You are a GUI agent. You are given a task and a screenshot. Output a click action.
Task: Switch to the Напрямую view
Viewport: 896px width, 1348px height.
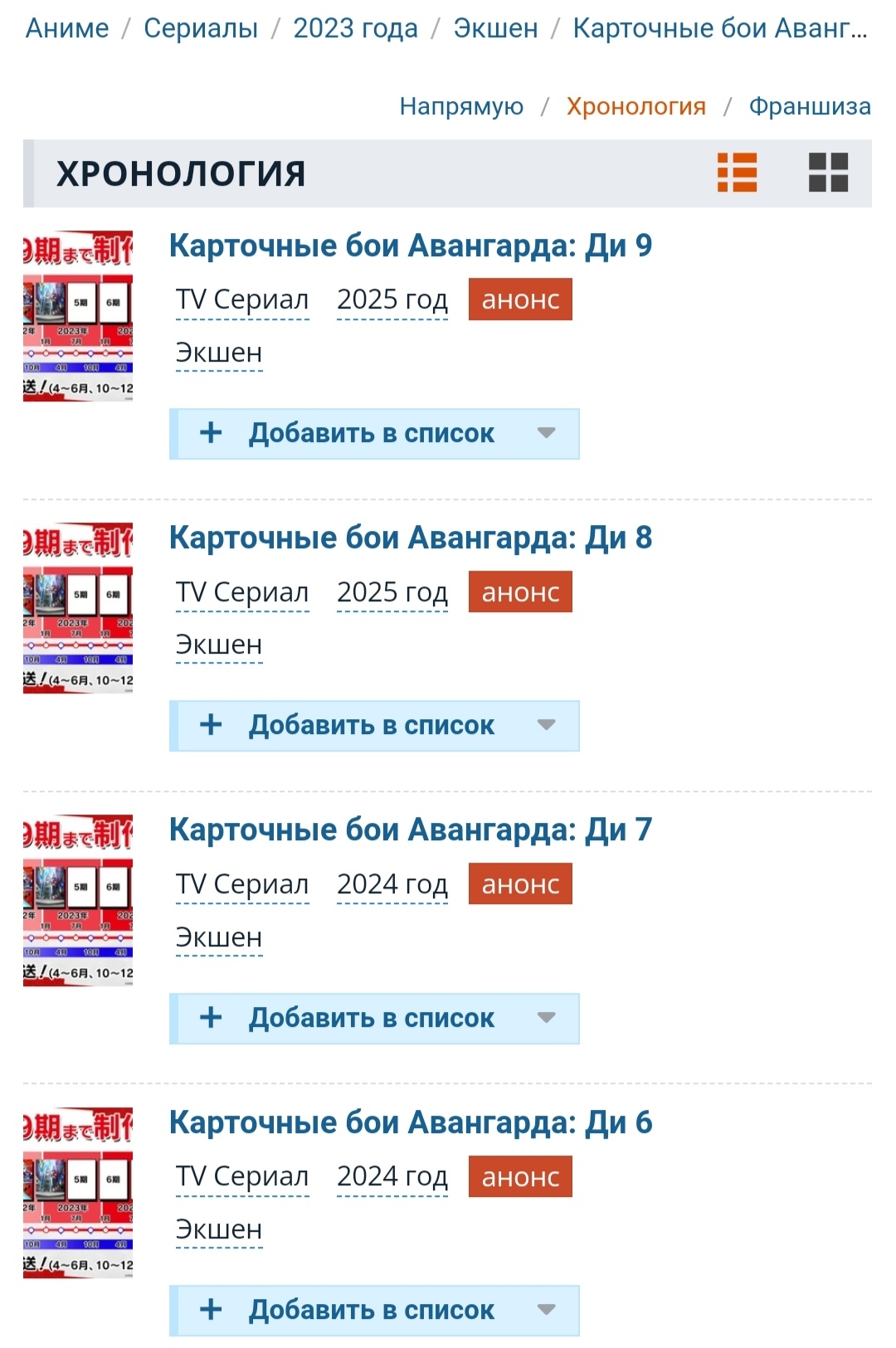461,106
